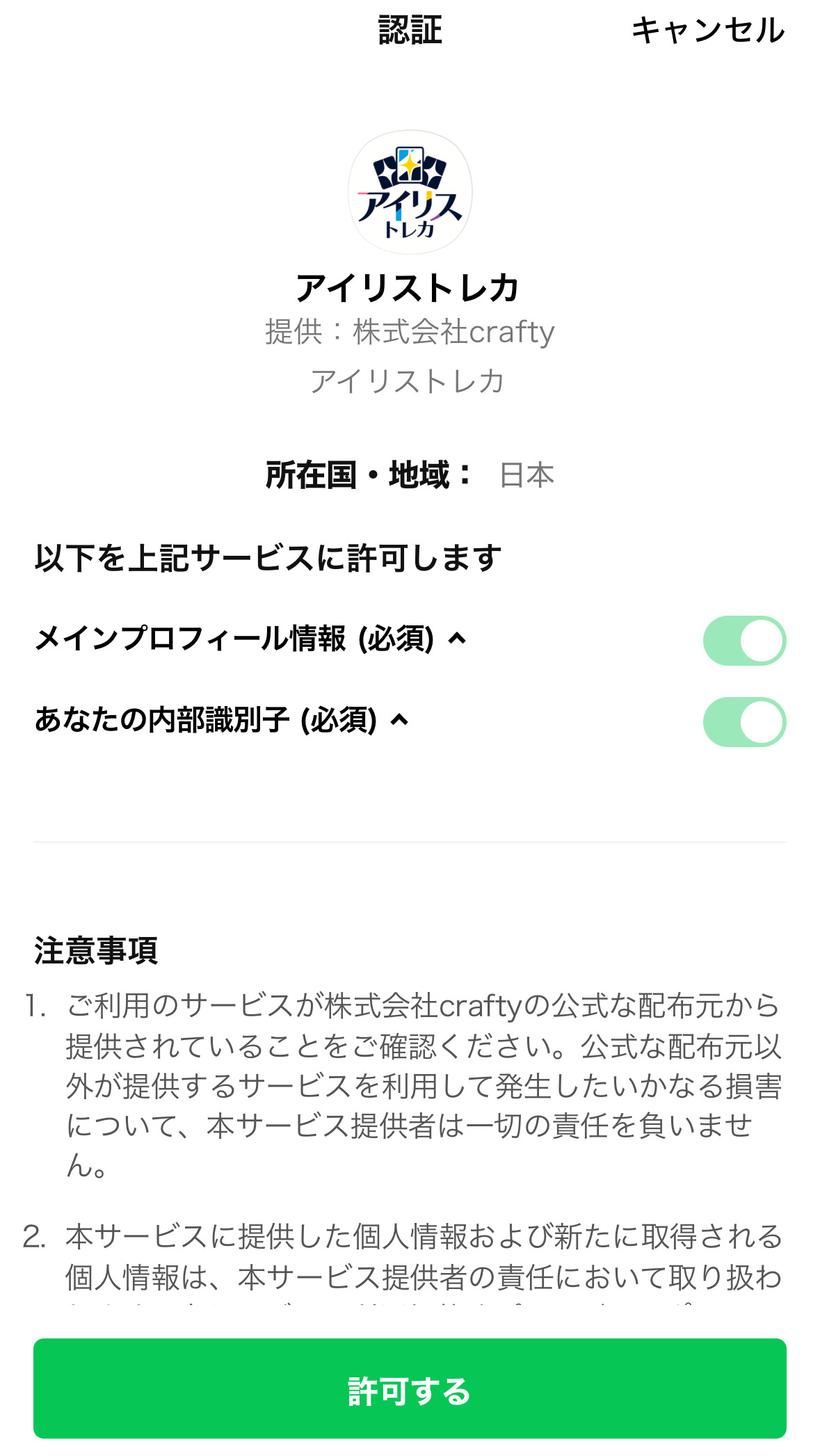The width and height of the screenshot is (820, 1456).
Task: Toggle the メインプロフィール情報 switch
Action: click(x=744, y=641)
